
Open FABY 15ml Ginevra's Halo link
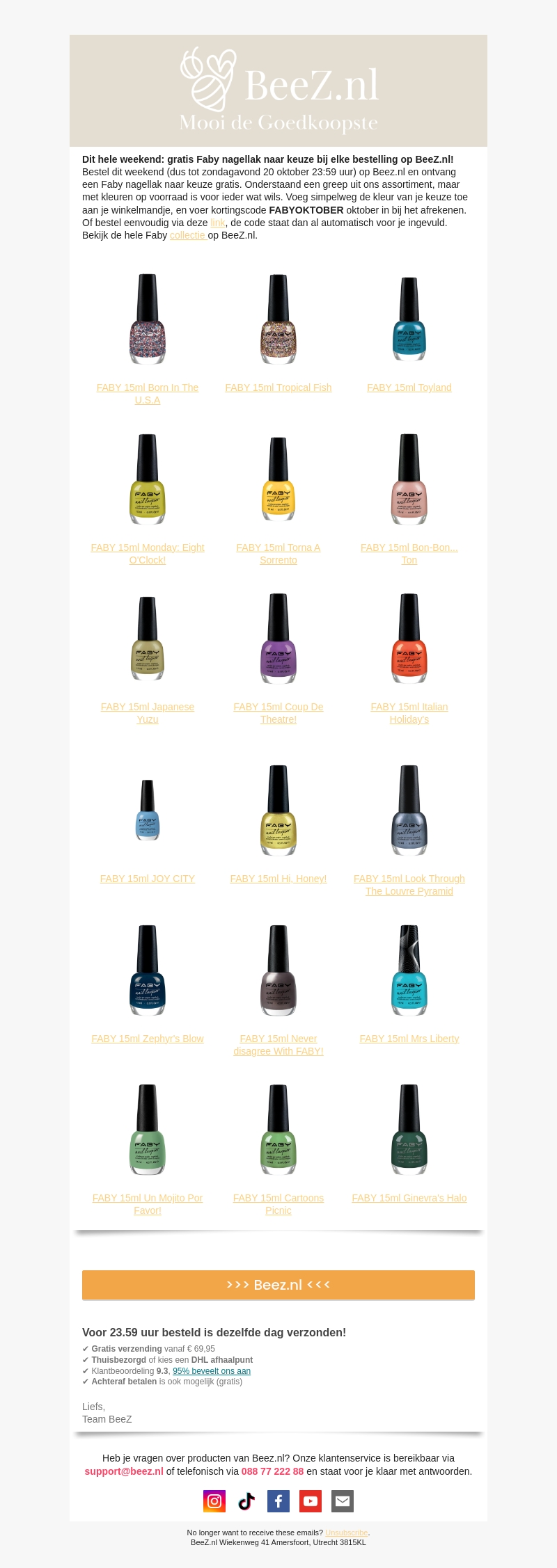pos(409,1198)
